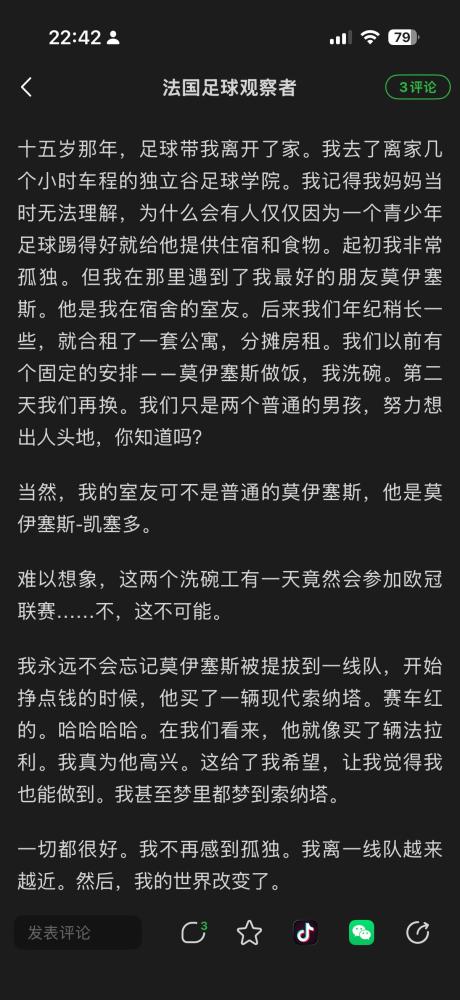The width and height of the screenshot is (460, 1000).
Task: Open the comment bubble icon with 3
Action: point(193,932)
